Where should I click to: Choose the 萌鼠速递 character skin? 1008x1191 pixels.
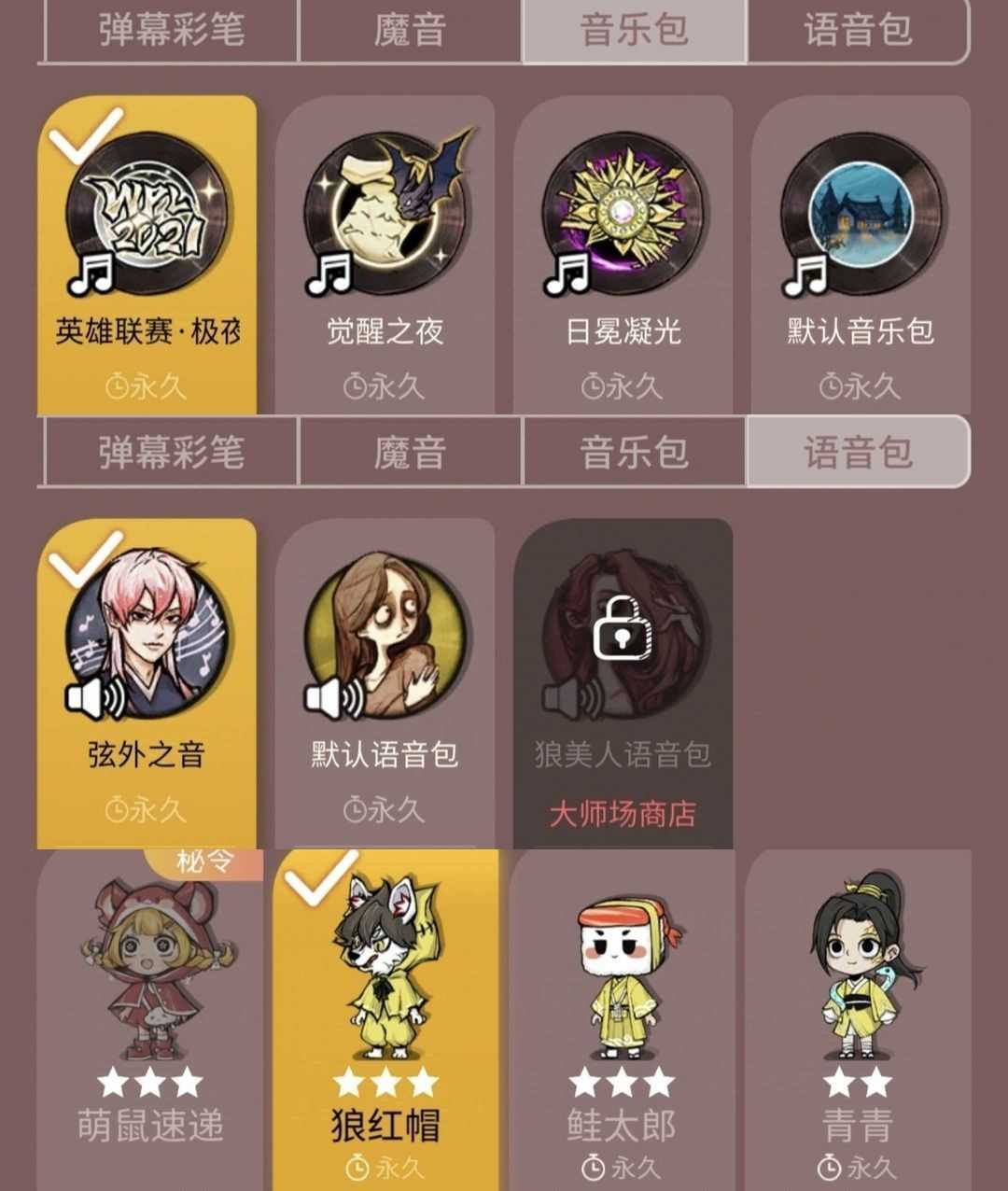pyautogui.click(x=149, y=1019)
